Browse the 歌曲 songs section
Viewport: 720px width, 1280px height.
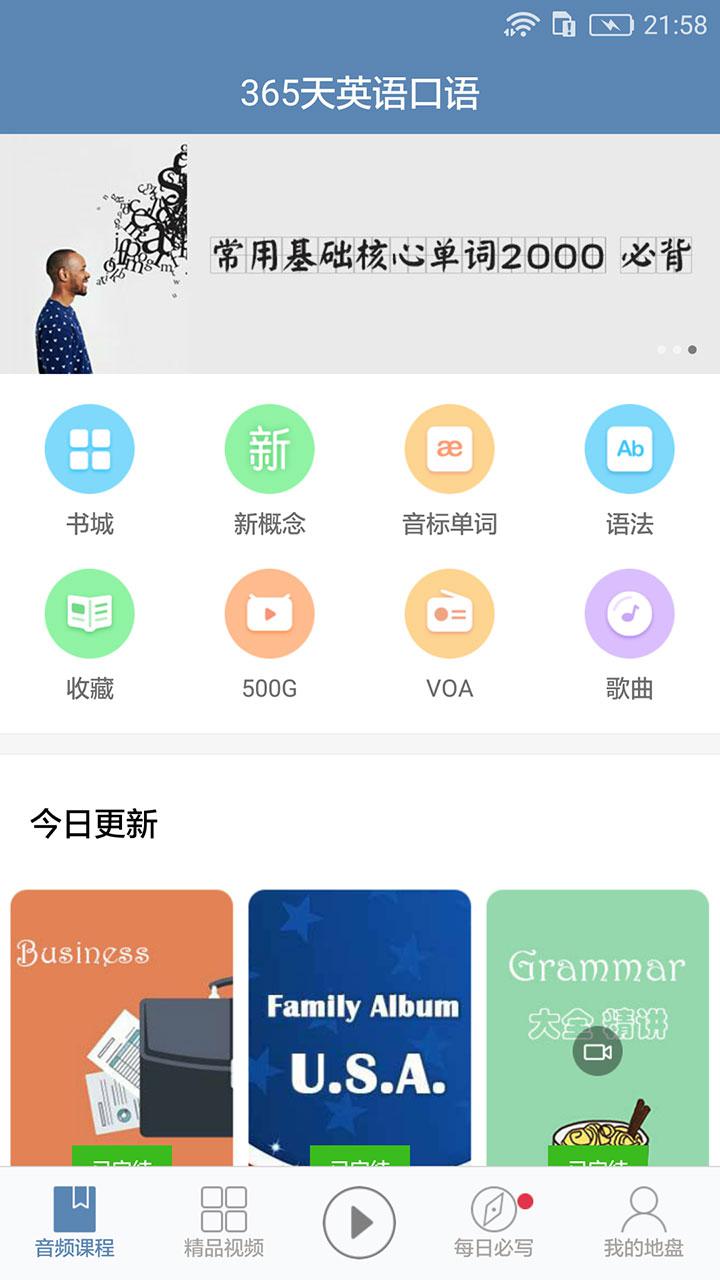pos(629,614)
